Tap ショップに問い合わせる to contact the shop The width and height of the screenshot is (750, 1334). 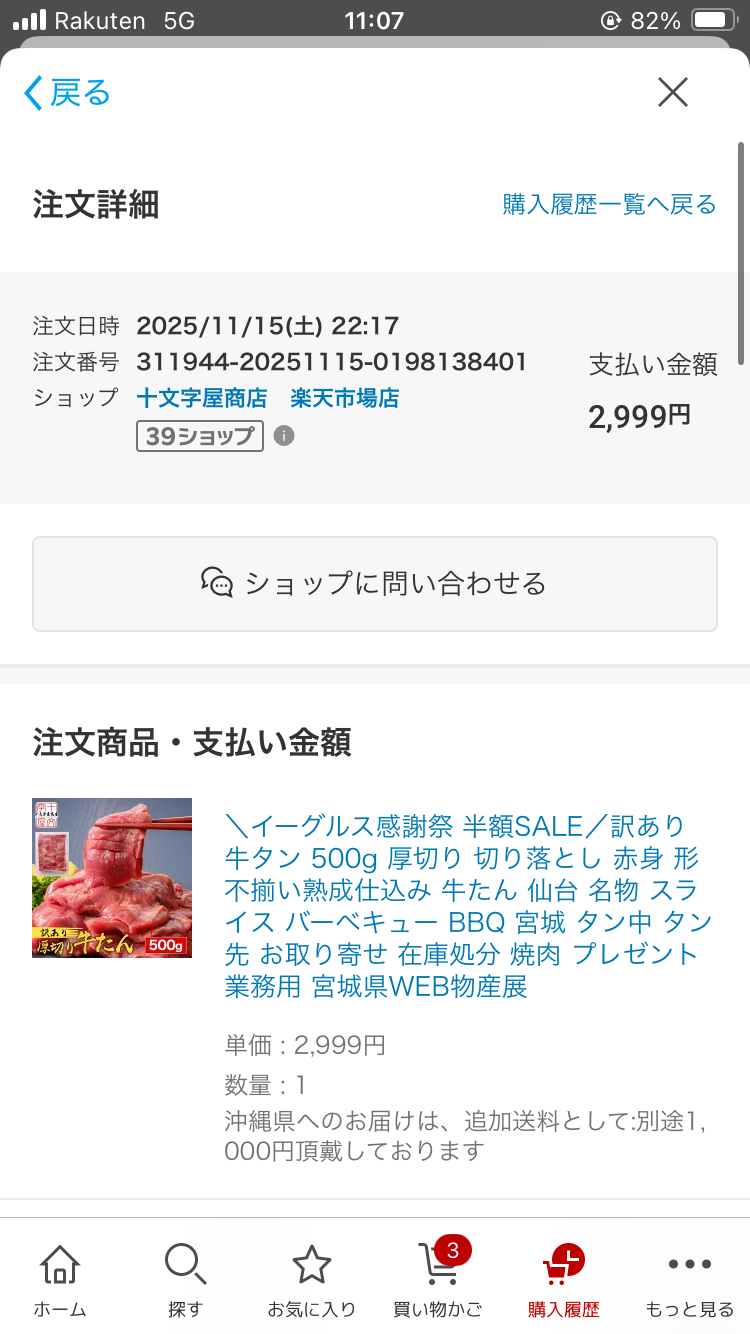[375, 584]
